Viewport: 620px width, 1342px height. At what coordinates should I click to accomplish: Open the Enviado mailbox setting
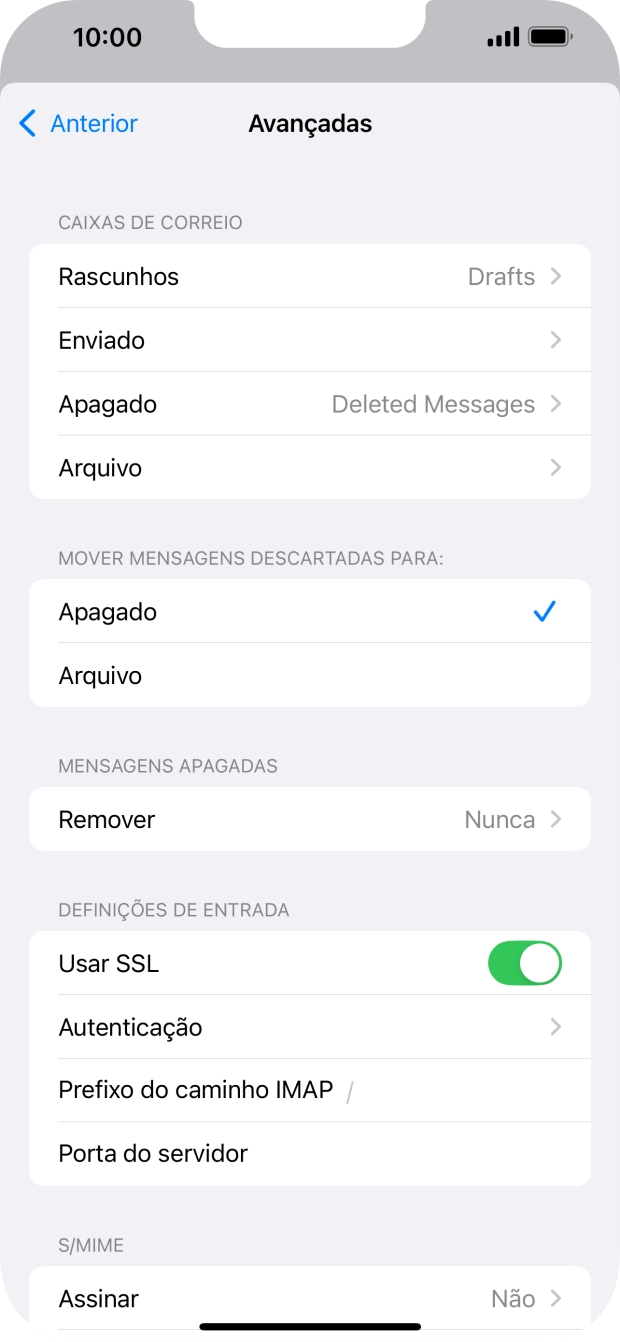coord(310,341)
